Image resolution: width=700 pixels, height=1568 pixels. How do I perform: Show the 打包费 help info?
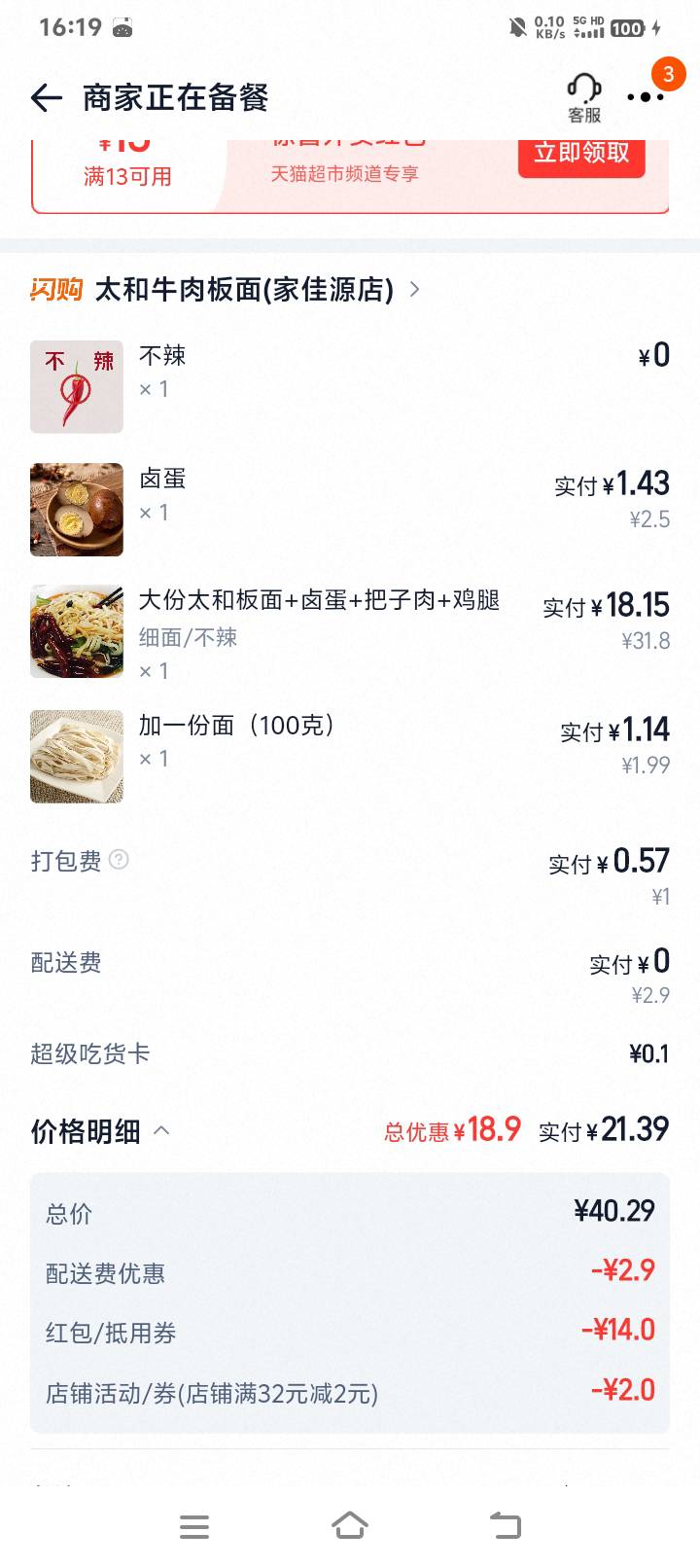point(119,860)
